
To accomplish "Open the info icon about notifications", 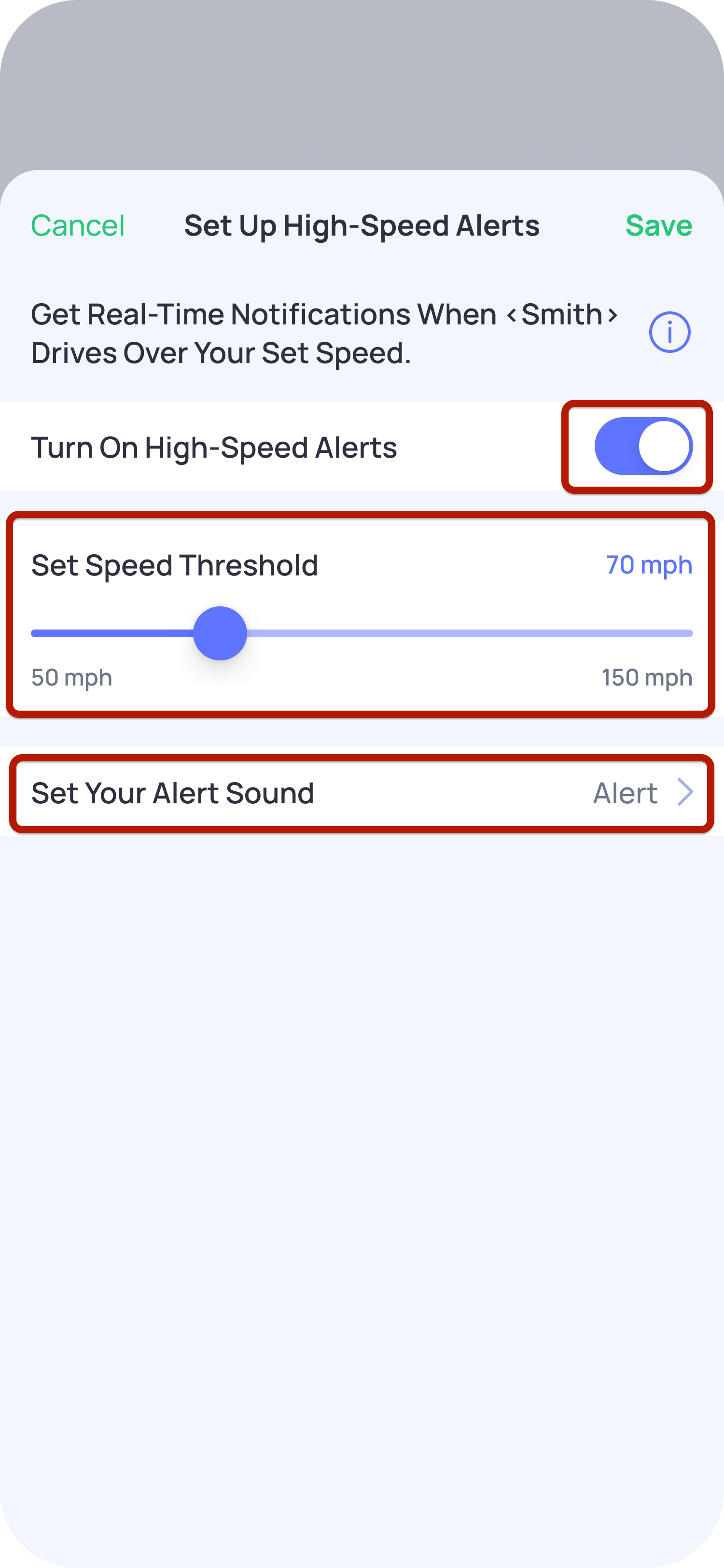I will (x=669, y=332).
